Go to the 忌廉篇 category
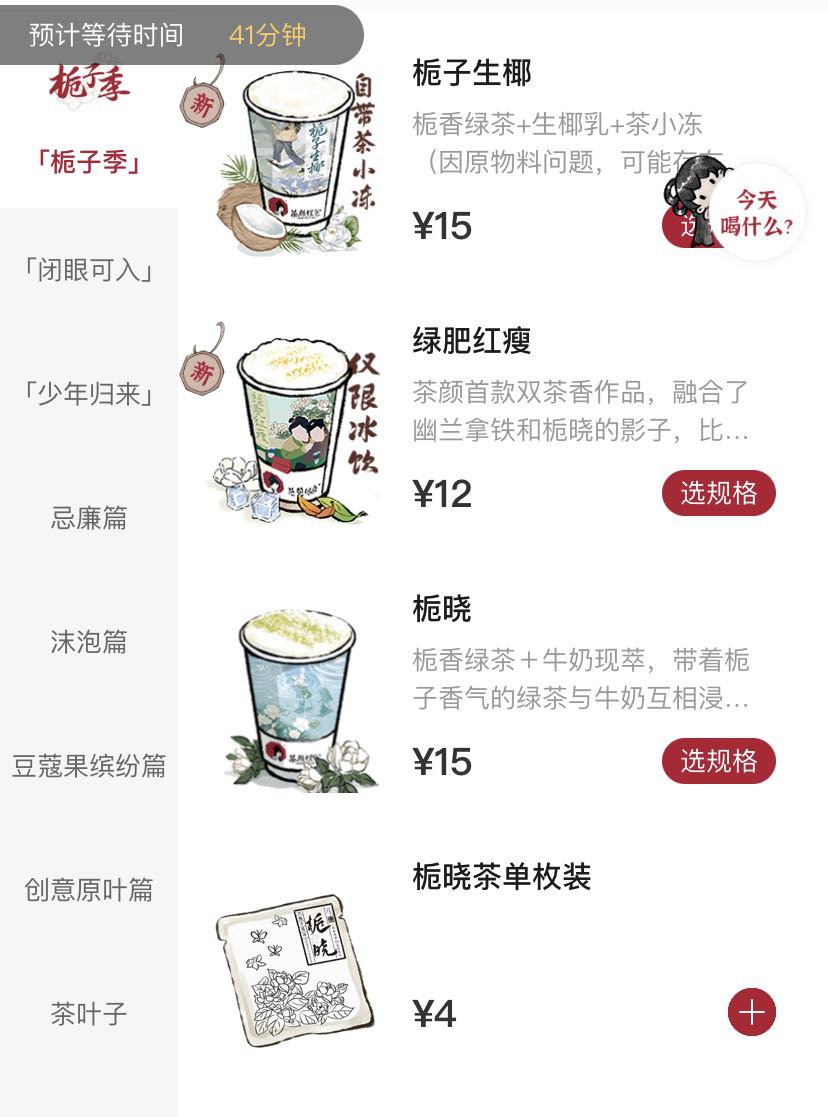Screen dimensions: 828x1117 pos(89,518)
